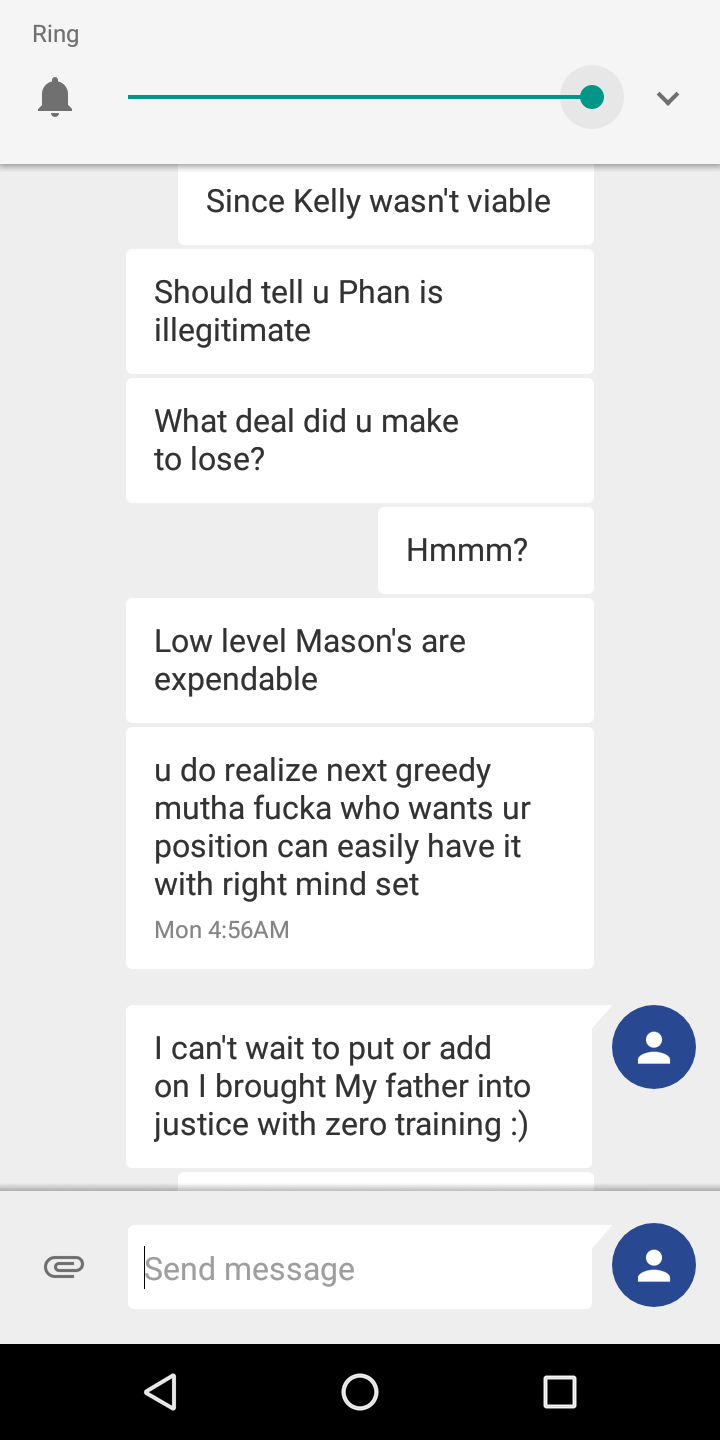Open contact avatar beside father message
Screen dimensions: 720x1440
(653, 1047)
